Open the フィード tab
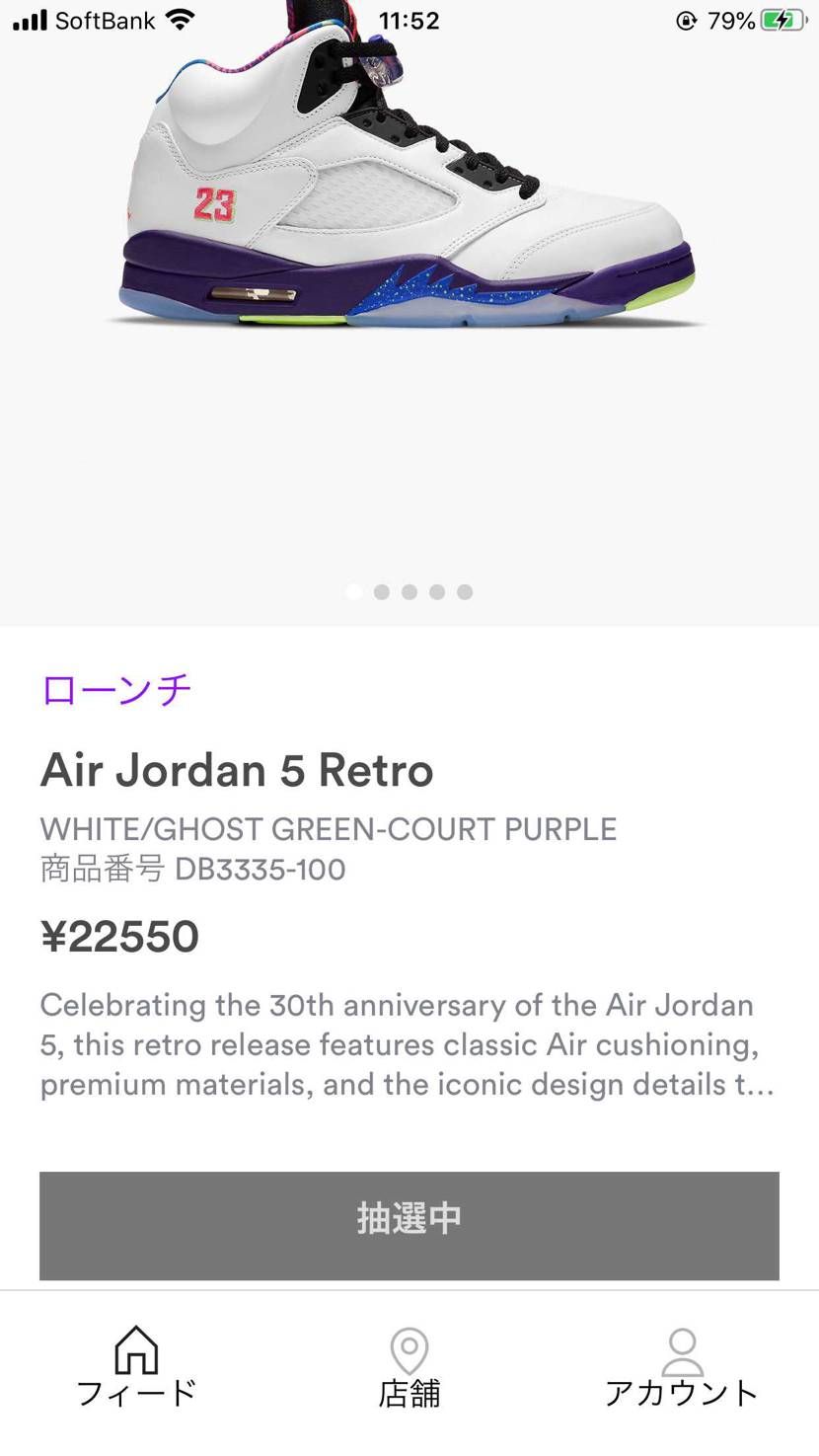819x1456 pixels. (136, 1367)
